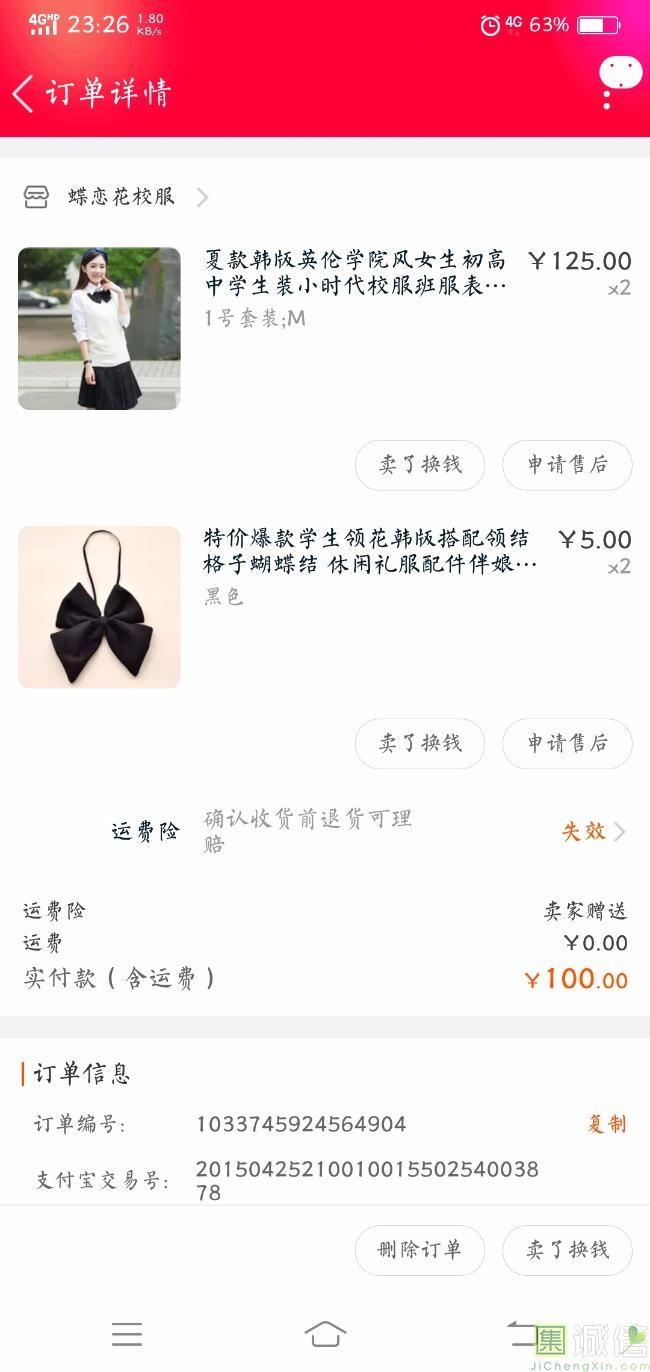The width and height of the screenshot is (650, 1372).
Task: Request 申请售后 for the black bow tie
Action: (x=567, y=743)
